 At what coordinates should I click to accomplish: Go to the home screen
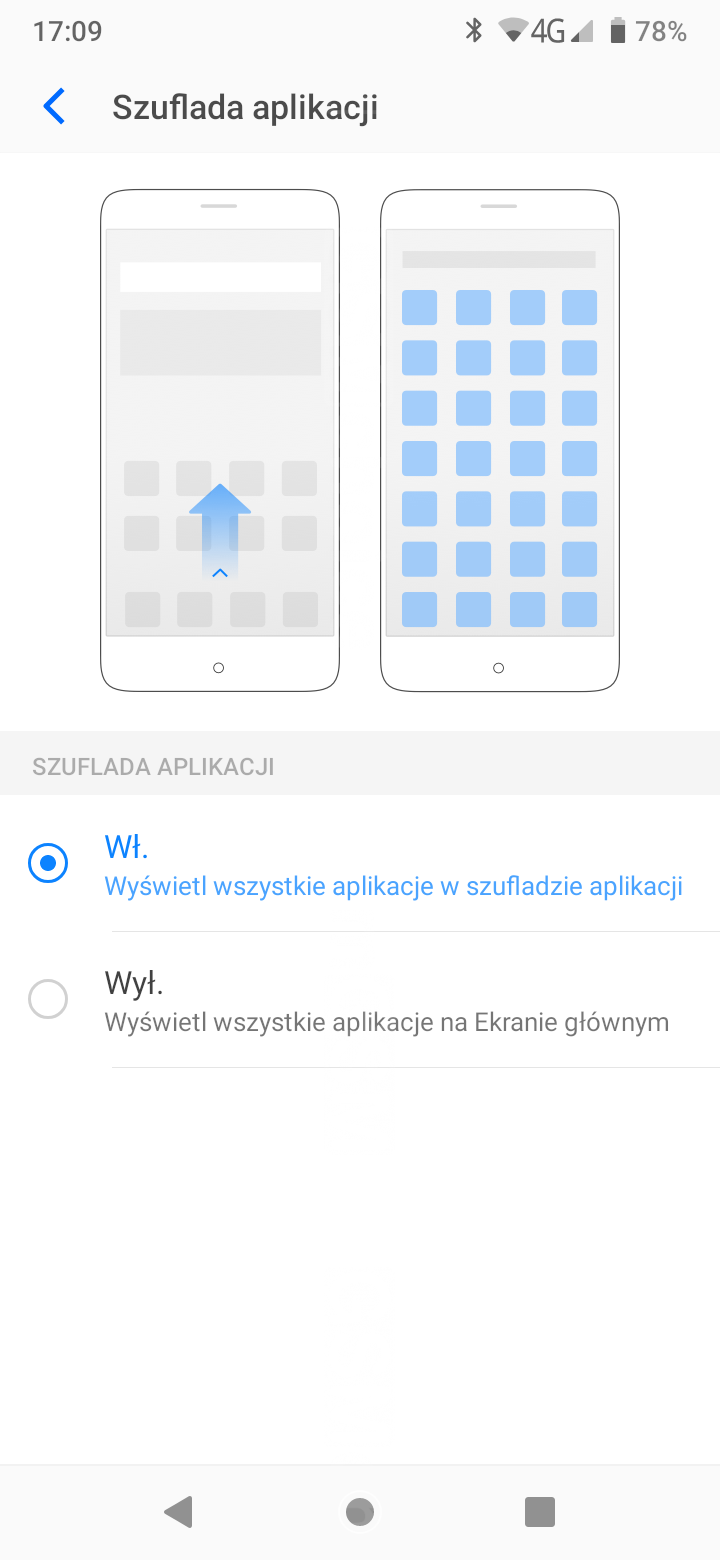pyautogui.click(x=360, y=1511)
